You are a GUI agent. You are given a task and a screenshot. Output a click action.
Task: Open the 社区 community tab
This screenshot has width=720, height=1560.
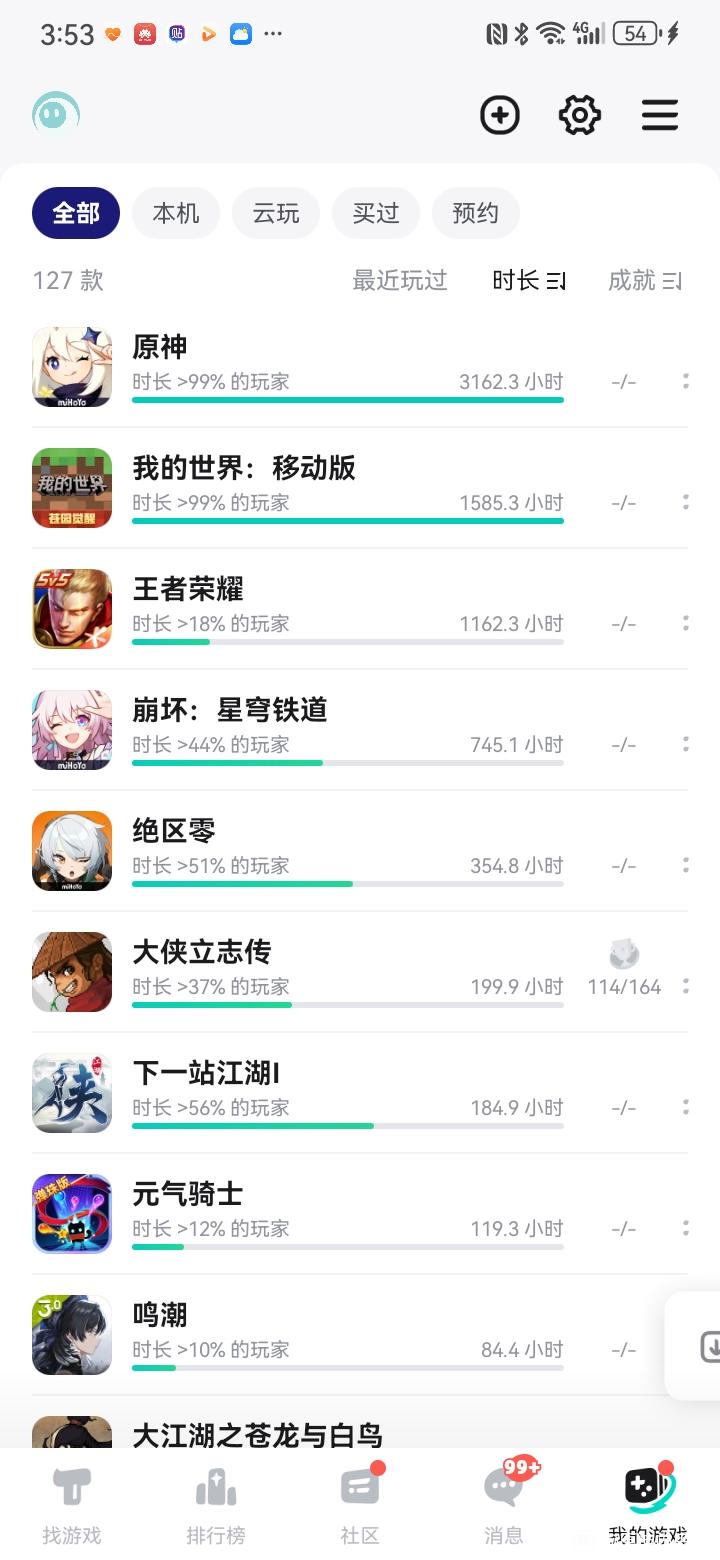(x=360, y=1505)
